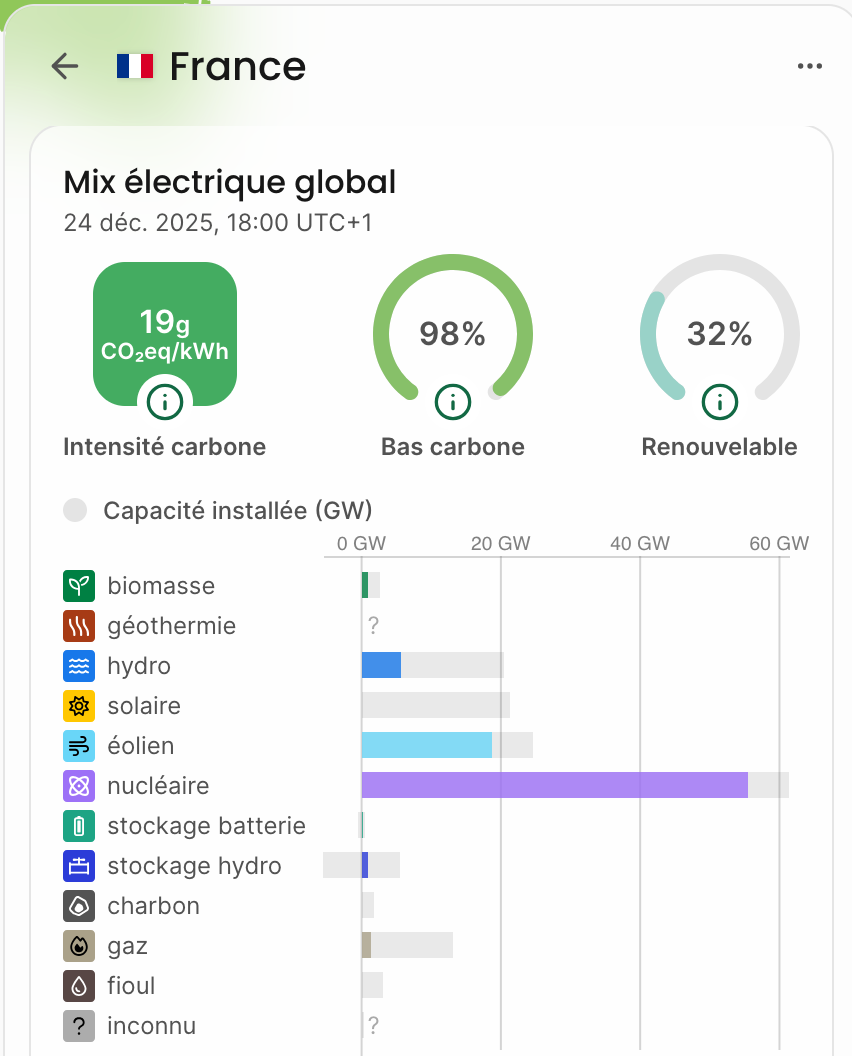852x1056 pixels.
Task: Select the hydro production row
Action: coord(140,666)
